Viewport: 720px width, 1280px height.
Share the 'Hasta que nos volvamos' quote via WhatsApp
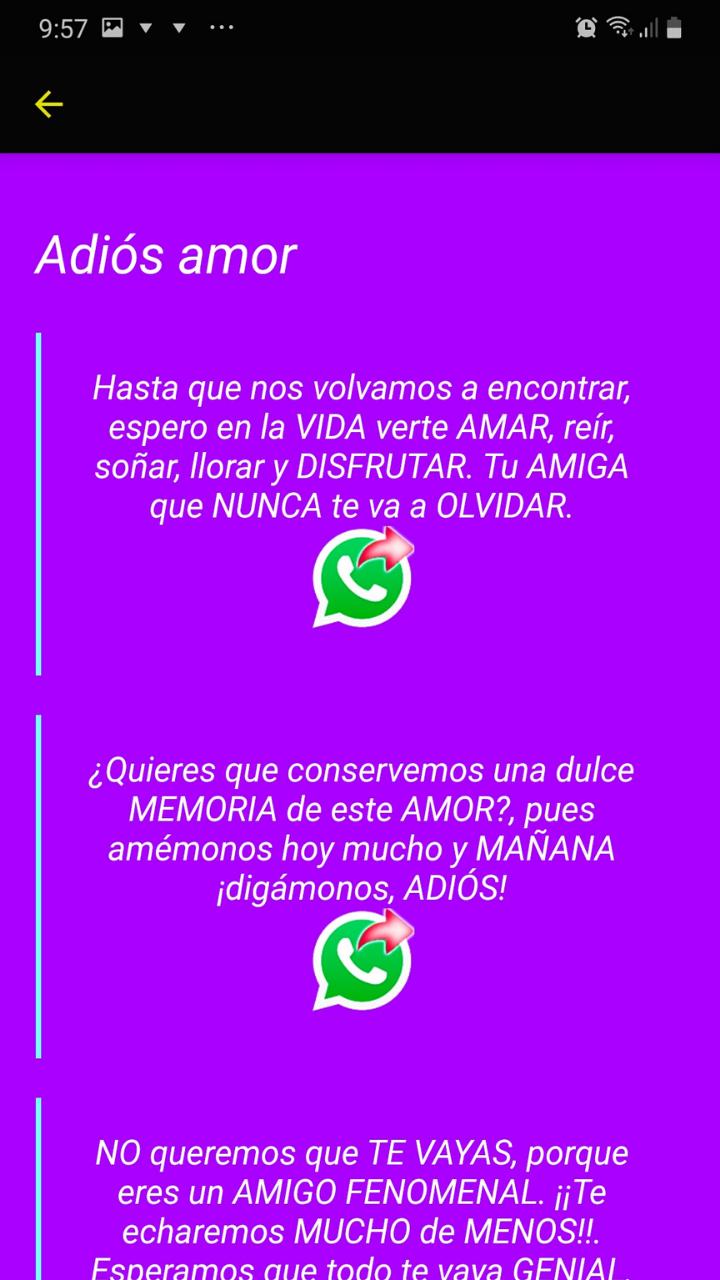coord(362,579)
